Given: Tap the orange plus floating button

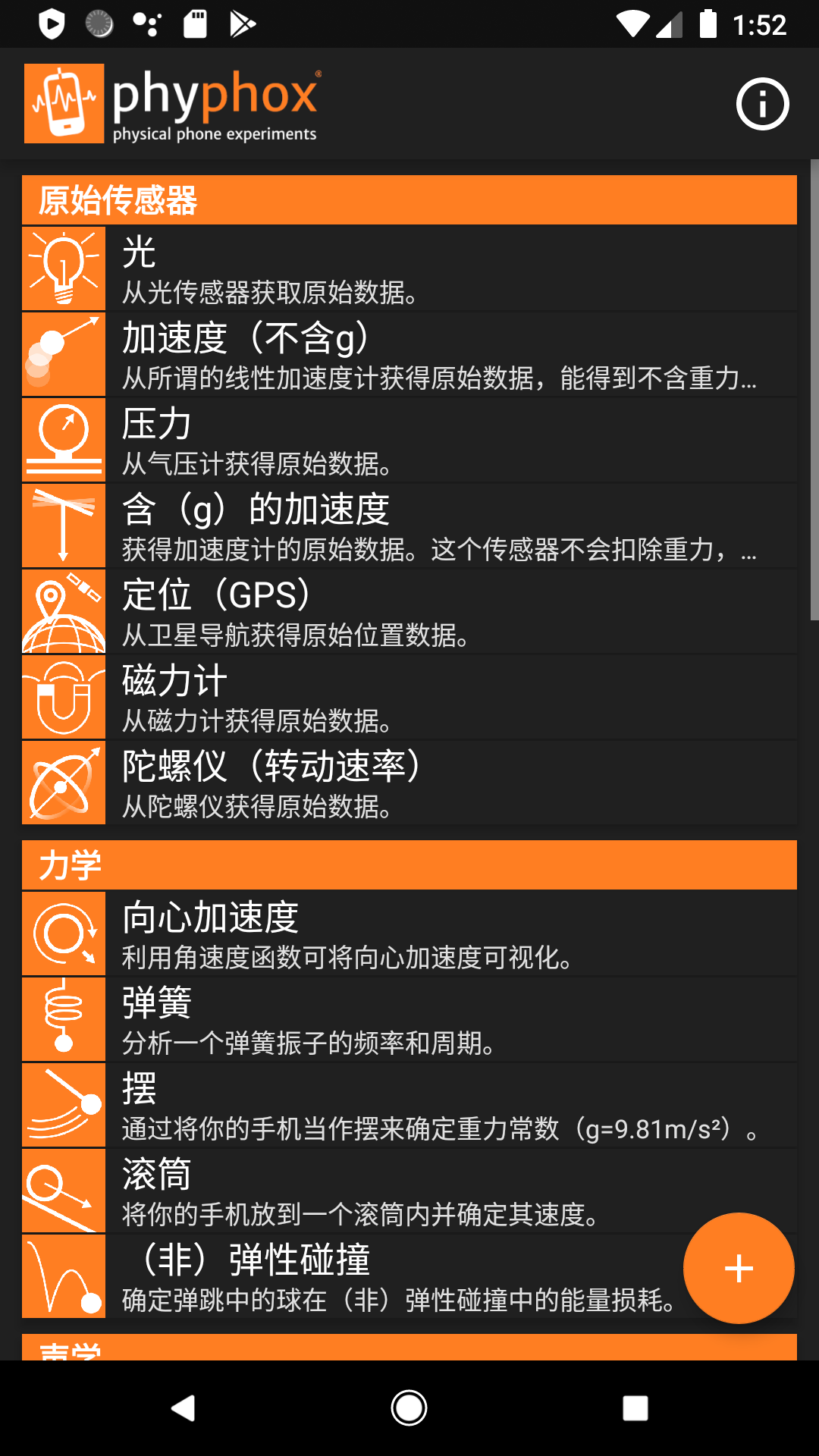Looking at the screenshot, I should pyautogui.click(x=739, y=1268).
